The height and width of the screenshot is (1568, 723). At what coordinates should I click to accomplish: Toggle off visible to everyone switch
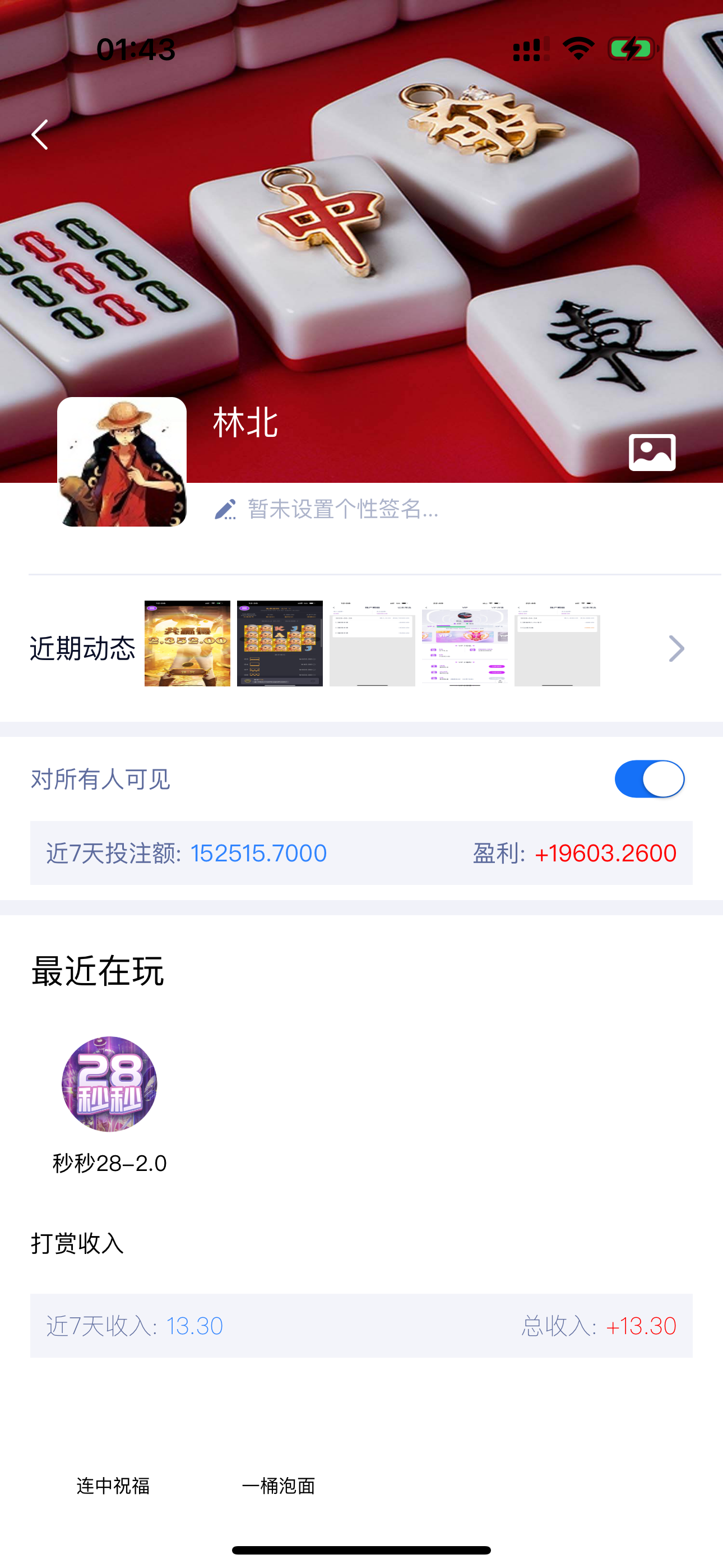(x=650, y=778)
